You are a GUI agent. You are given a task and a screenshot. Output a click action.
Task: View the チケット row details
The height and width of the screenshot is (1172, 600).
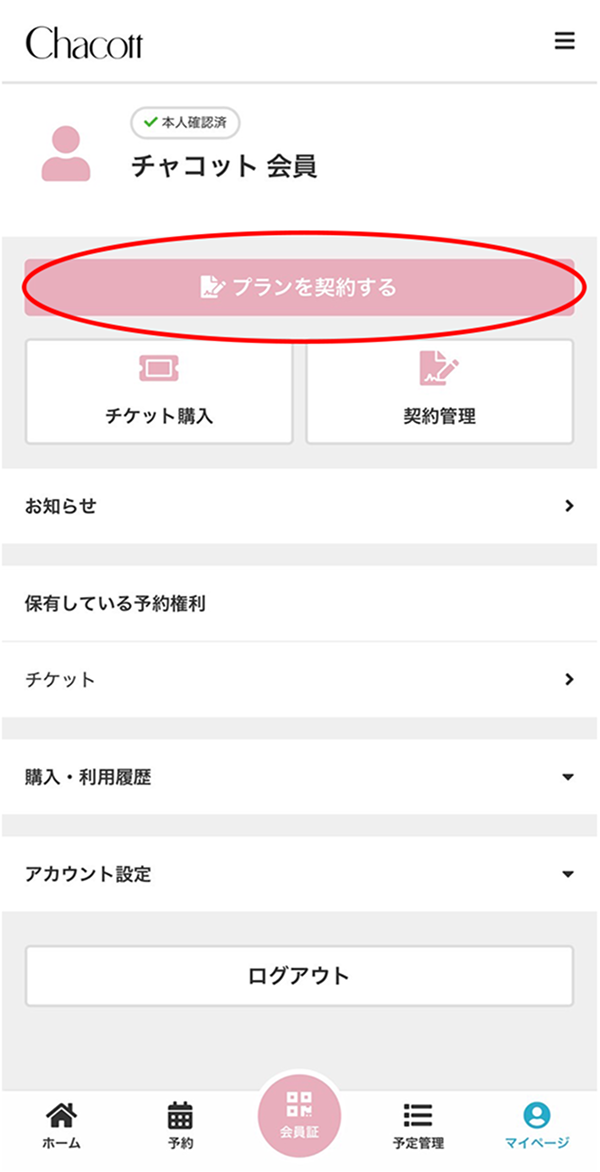299,680
